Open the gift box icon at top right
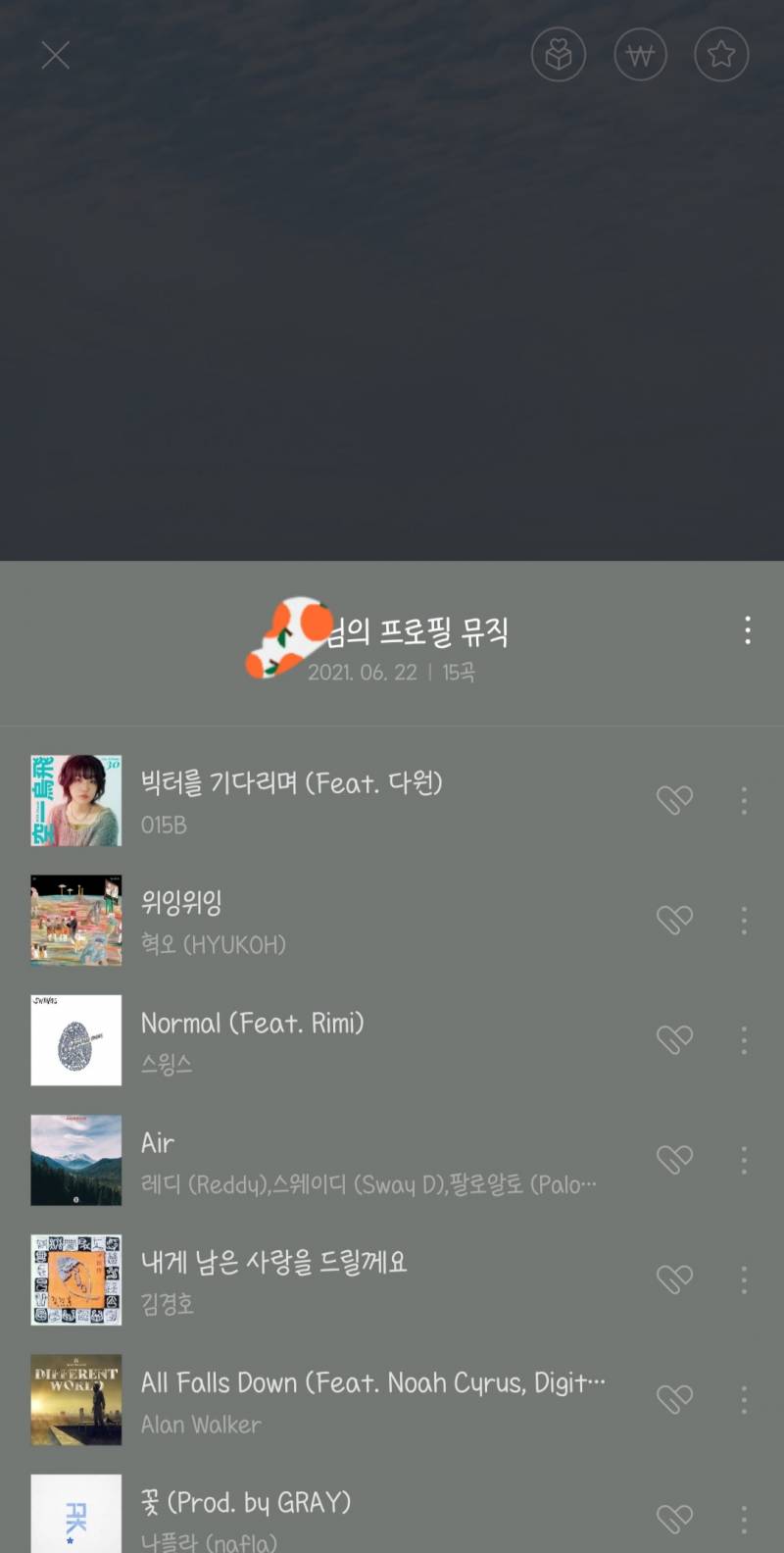Screen dimensions: 784x1553 559,54
